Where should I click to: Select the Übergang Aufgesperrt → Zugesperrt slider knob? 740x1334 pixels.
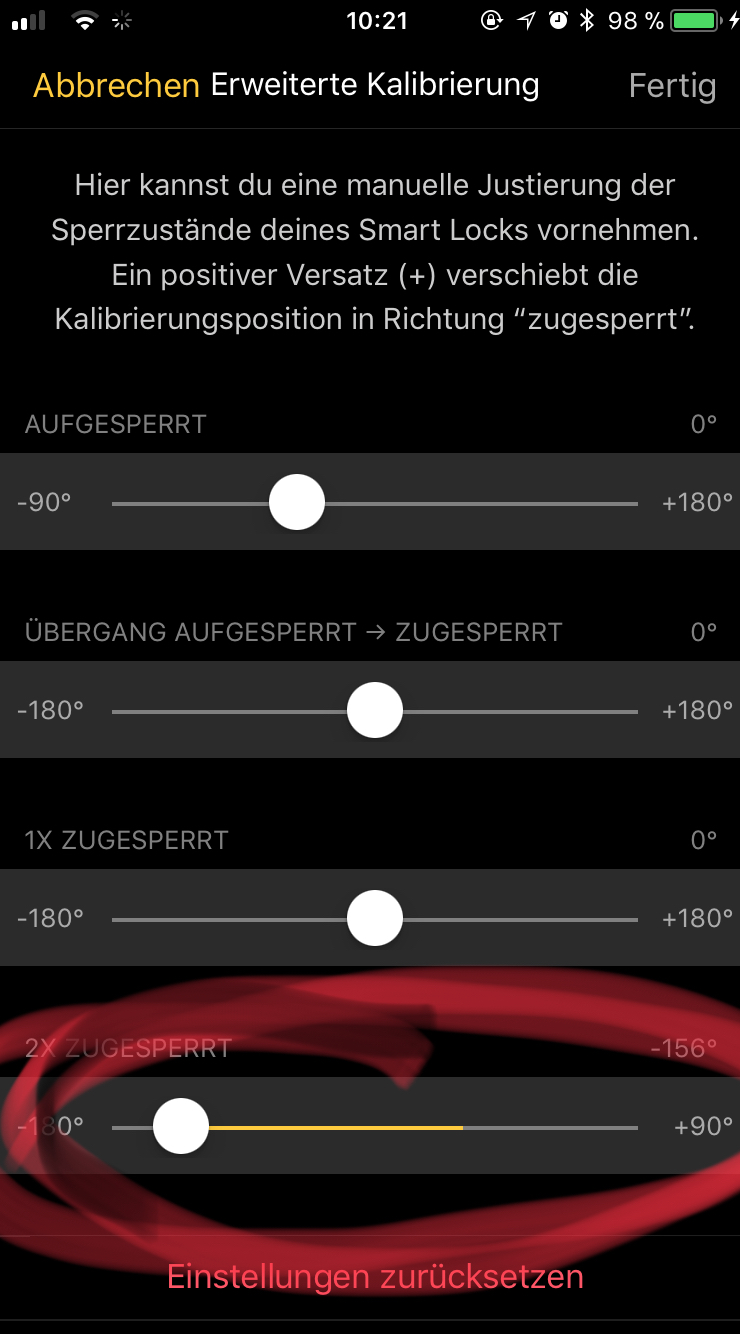coord(375,710)
